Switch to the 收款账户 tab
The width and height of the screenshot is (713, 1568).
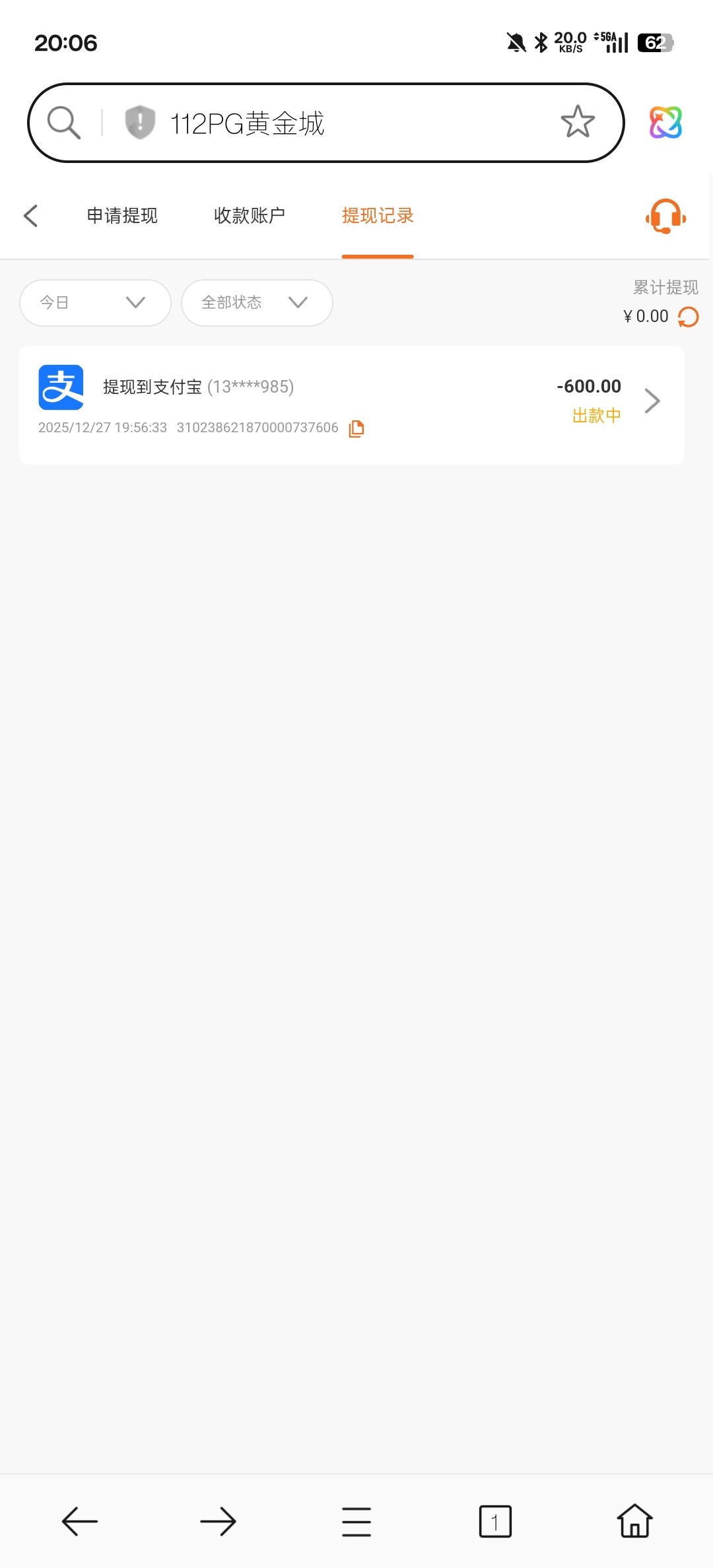250,216
